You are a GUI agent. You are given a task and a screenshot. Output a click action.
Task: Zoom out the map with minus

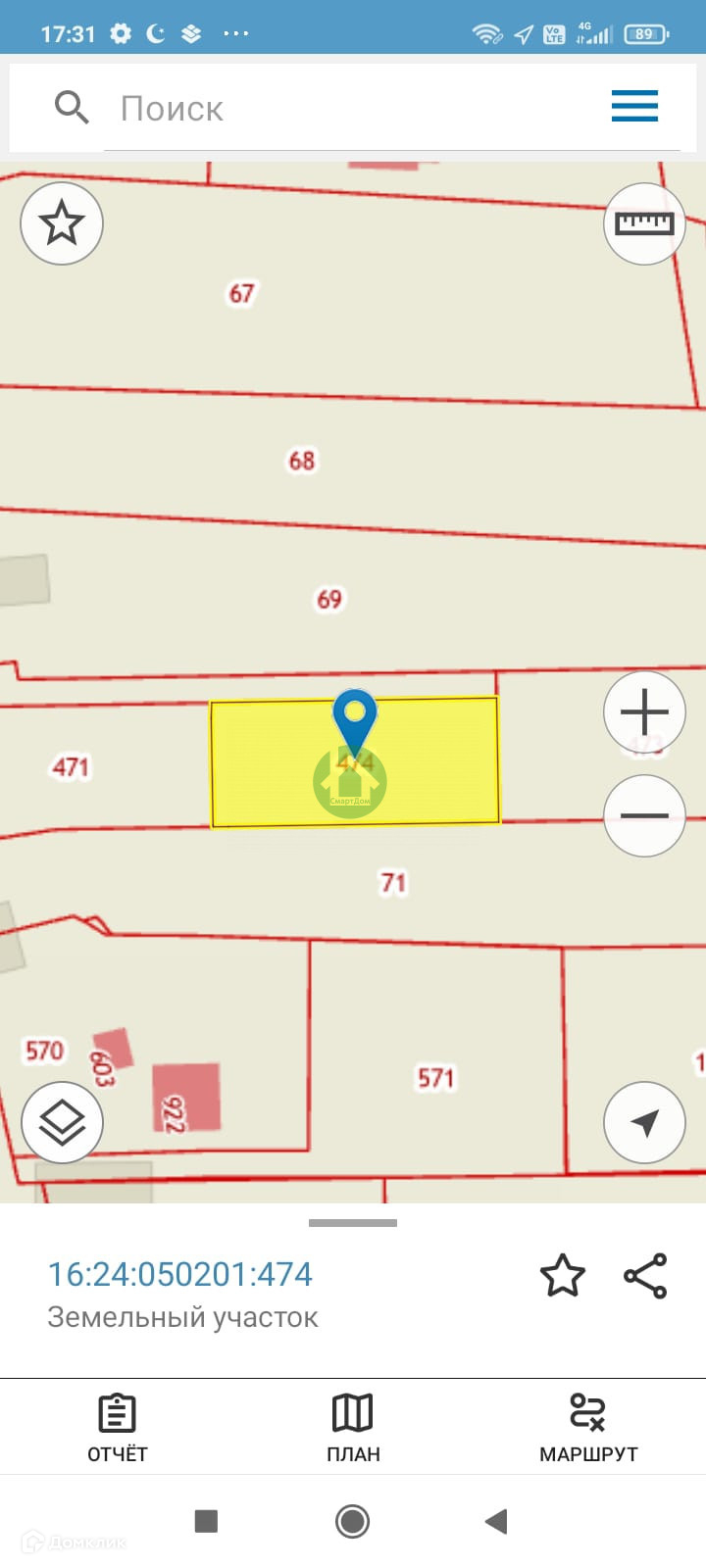point(644,815)
